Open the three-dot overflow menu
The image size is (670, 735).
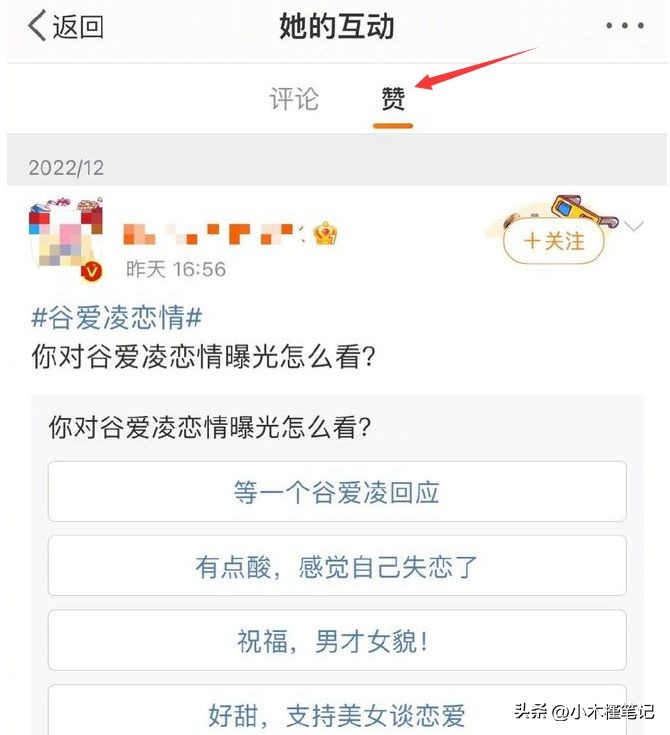click(x=625, y=27)
